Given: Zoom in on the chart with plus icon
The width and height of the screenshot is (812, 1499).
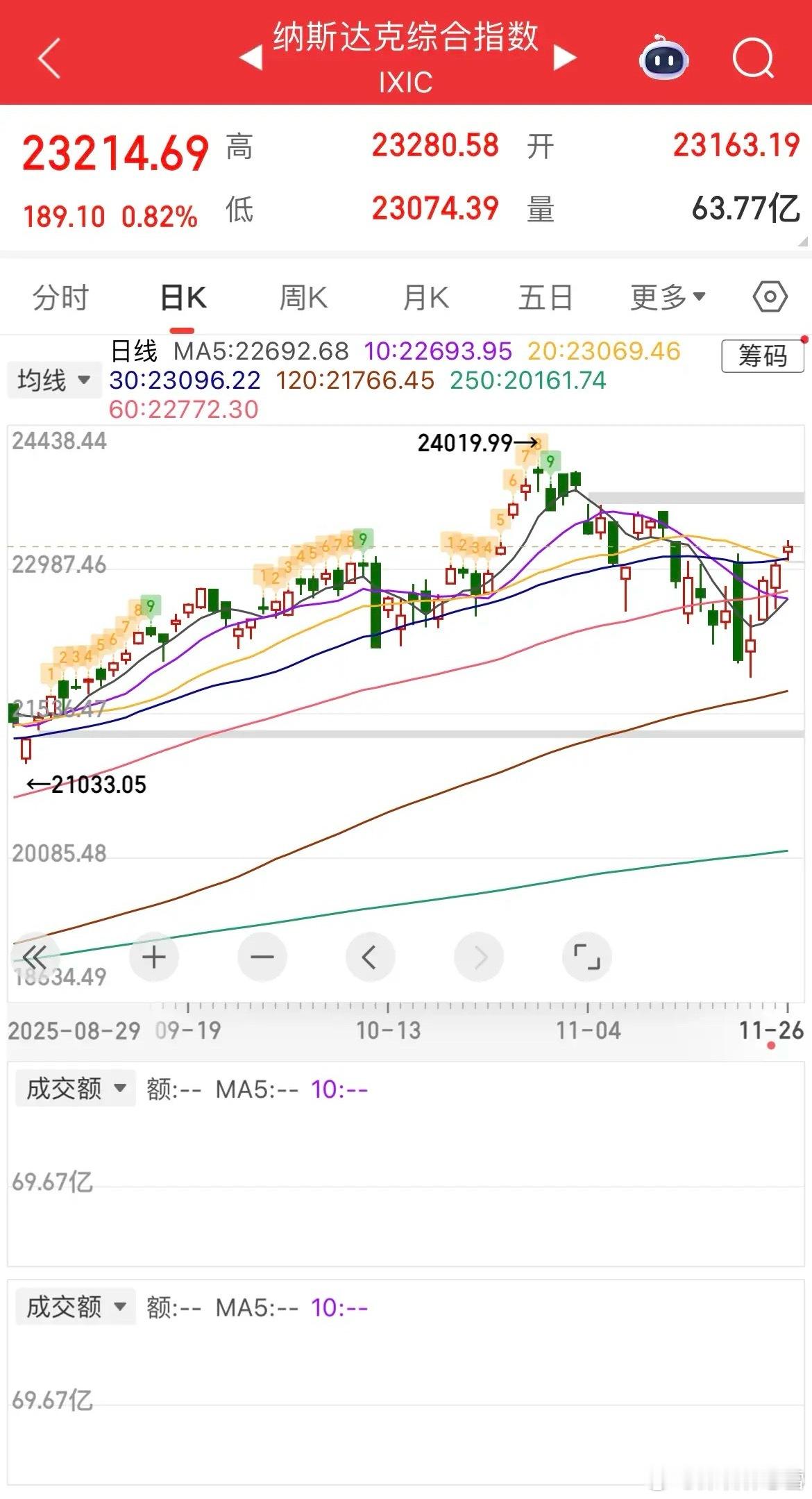Looking at the screenshot, I should tap(153, 956).
